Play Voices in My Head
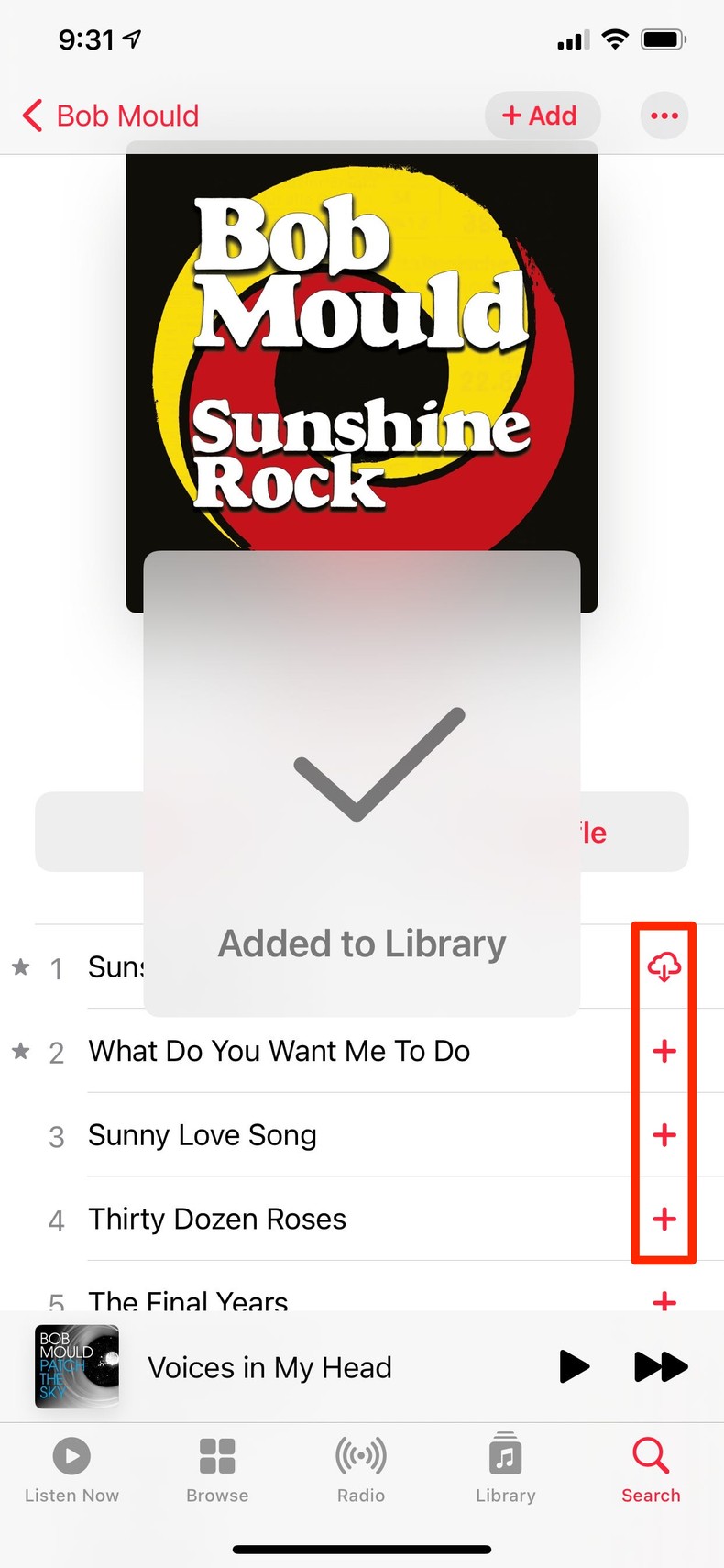The image size is (724, 1568). pyautogui.click(x=575, y=1366)
